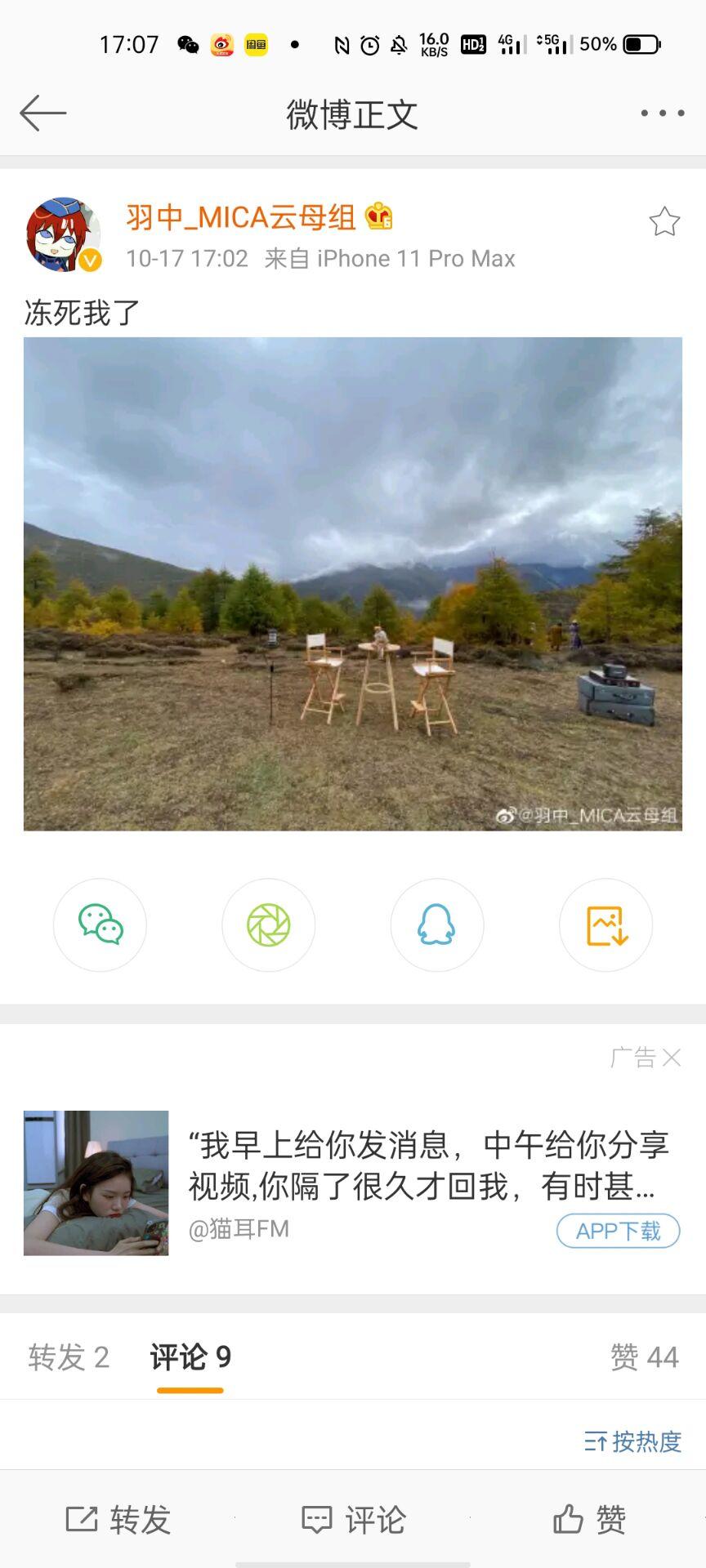Open the 猫耳FM ad thumbnail
The width and height of the screenshot is (706, 1568).
click(x=96, y=1183)
